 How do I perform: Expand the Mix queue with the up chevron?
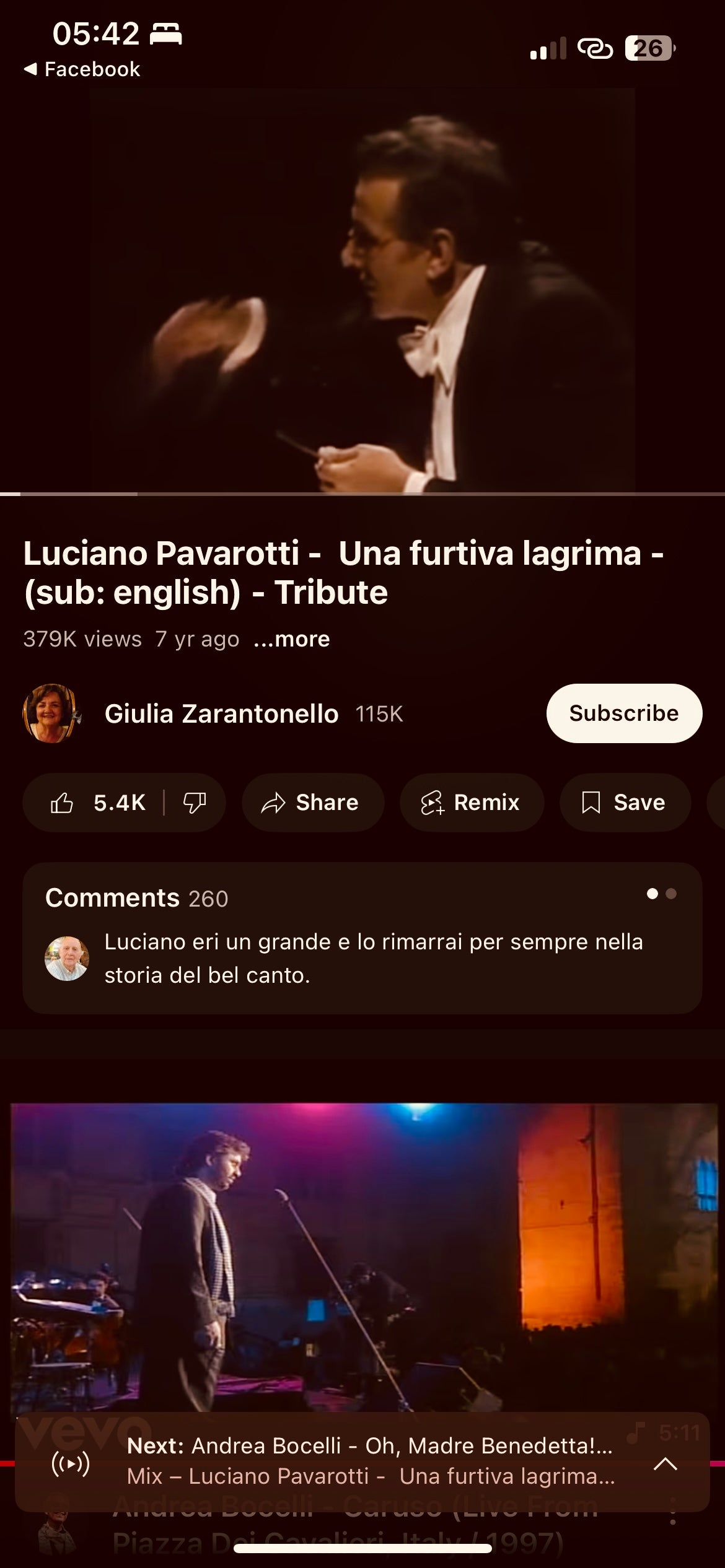pos(666,1464)
